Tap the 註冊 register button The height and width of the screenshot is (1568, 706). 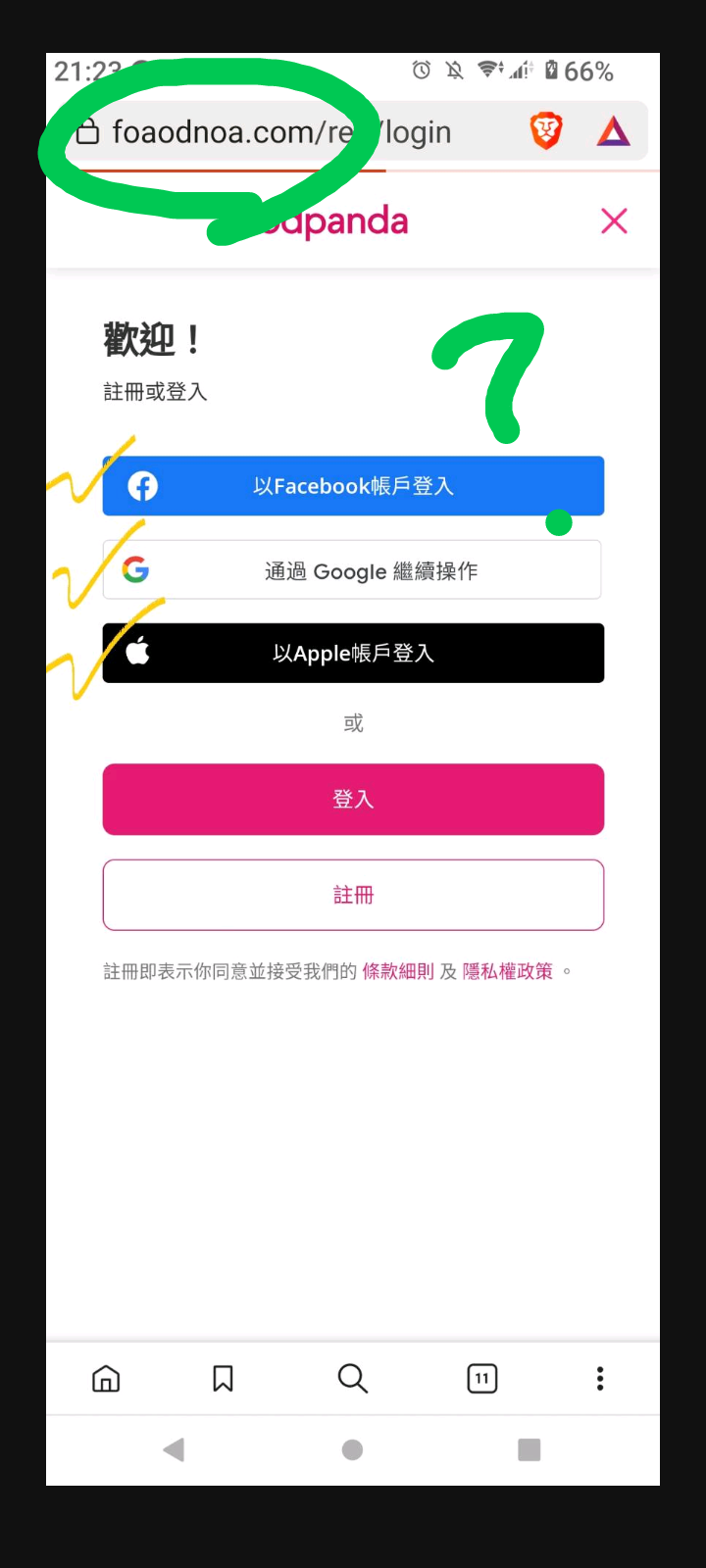click(x=353, y=895)
